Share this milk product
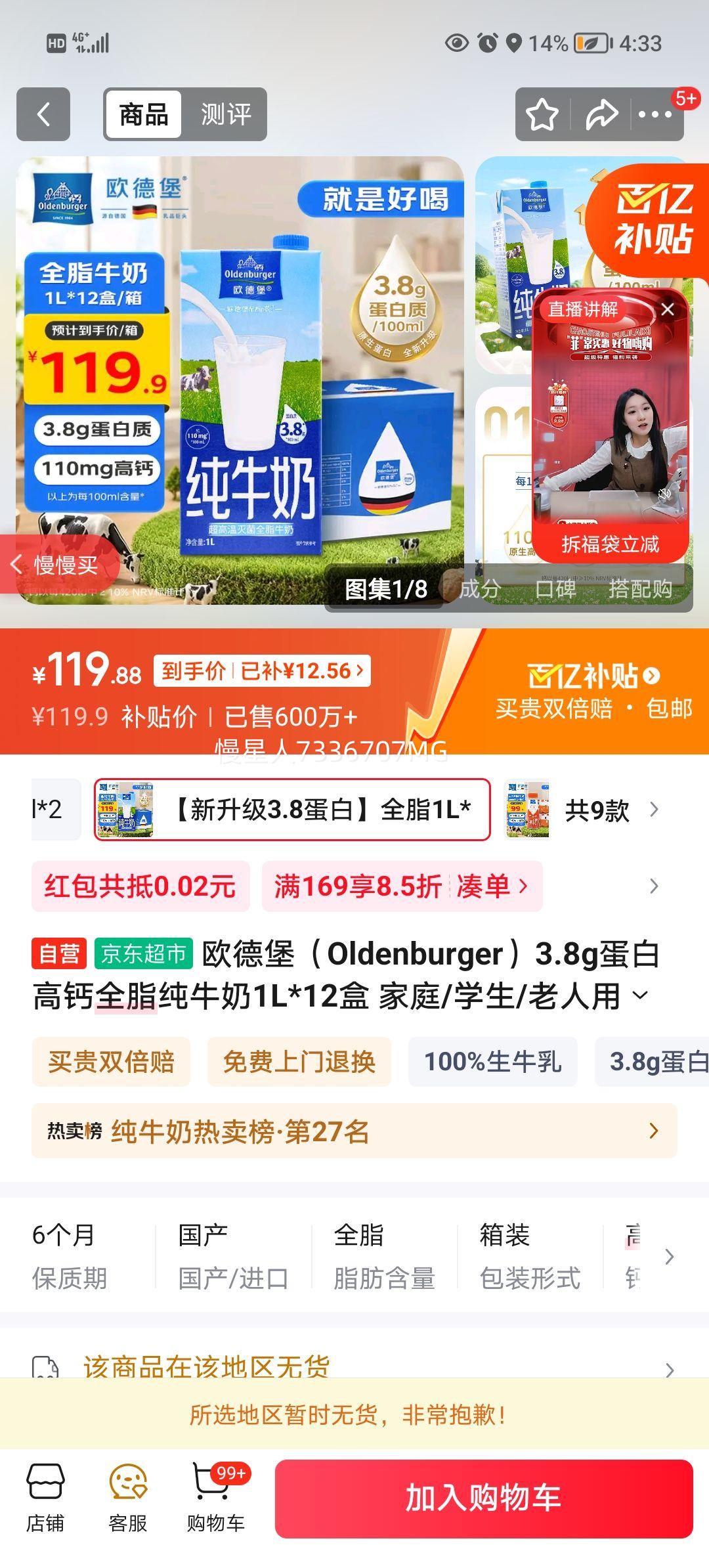Image resolution: width=709 pixels, height=1568 pixels. (601, 115)
